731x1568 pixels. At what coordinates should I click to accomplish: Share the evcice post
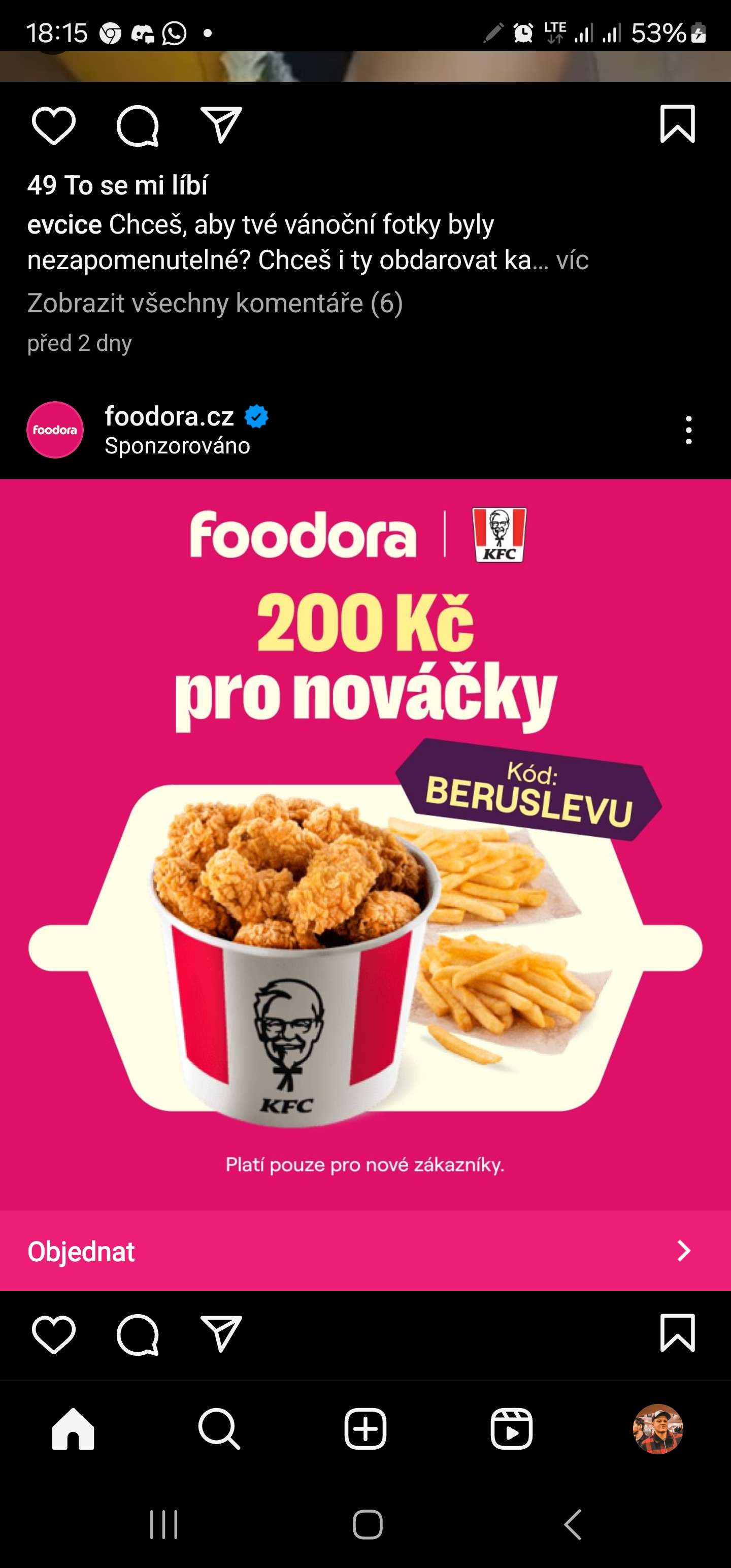point(221,125)
